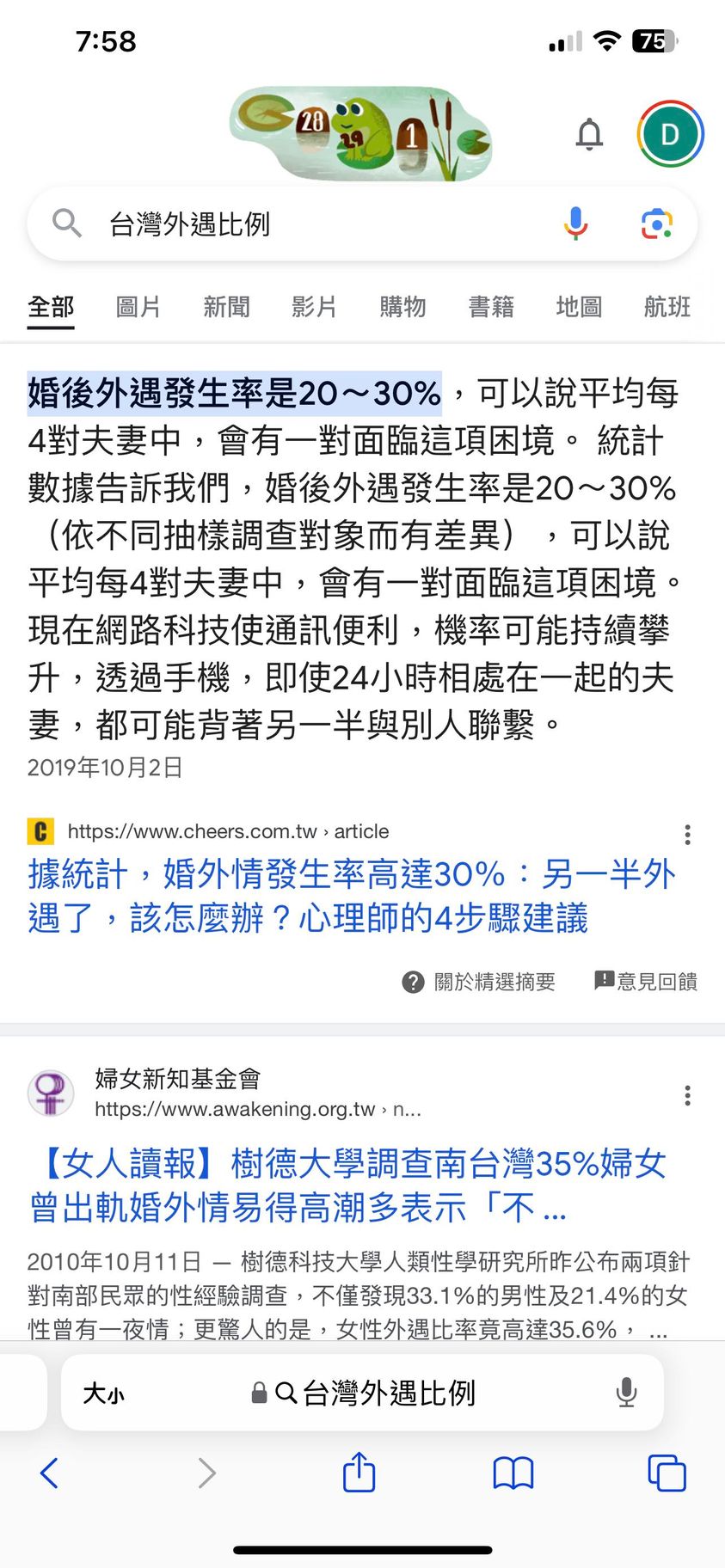Go back to the previous page
Image resolution: width=725 pixels, height=1568 pixels.
50,1473
